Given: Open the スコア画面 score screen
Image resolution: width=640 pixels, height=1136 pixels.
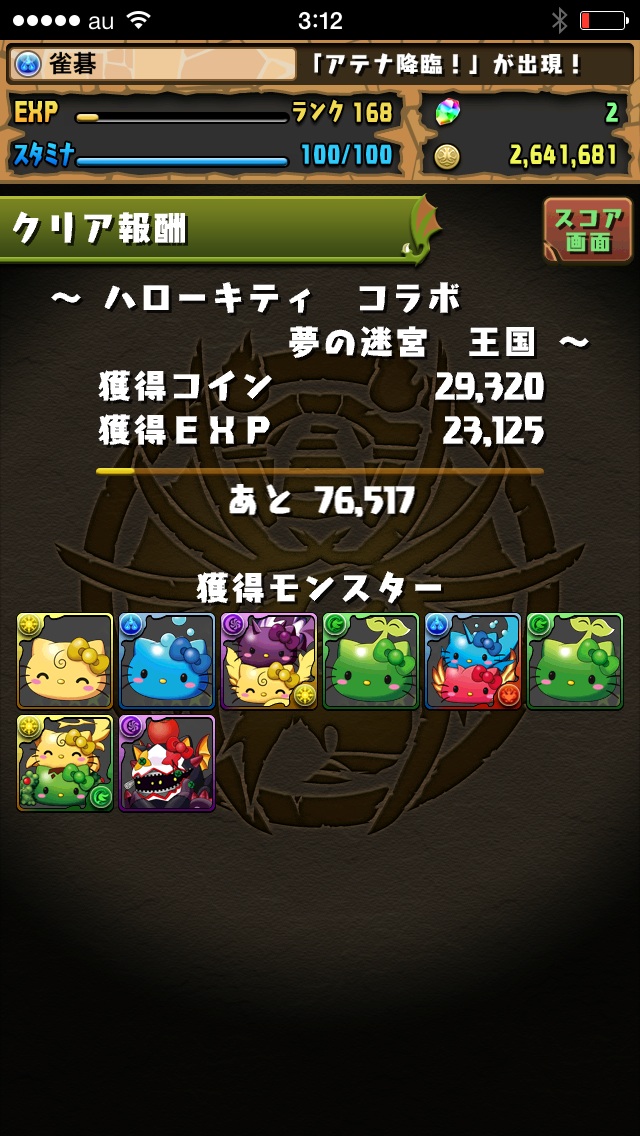Looking at the screenshot, I should (587, 229).
